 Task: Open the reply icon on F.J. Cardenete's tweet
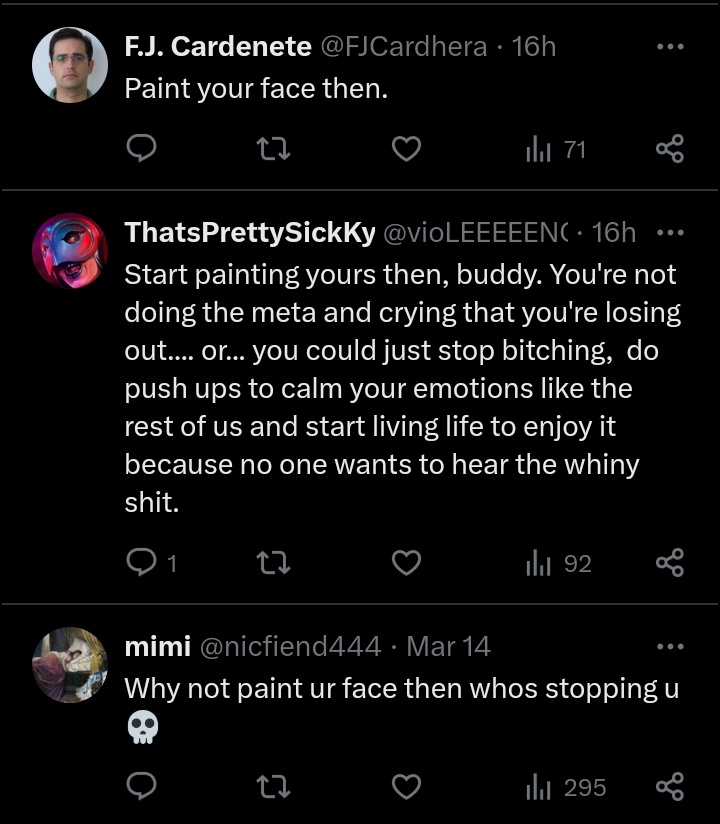coord(141,148)
